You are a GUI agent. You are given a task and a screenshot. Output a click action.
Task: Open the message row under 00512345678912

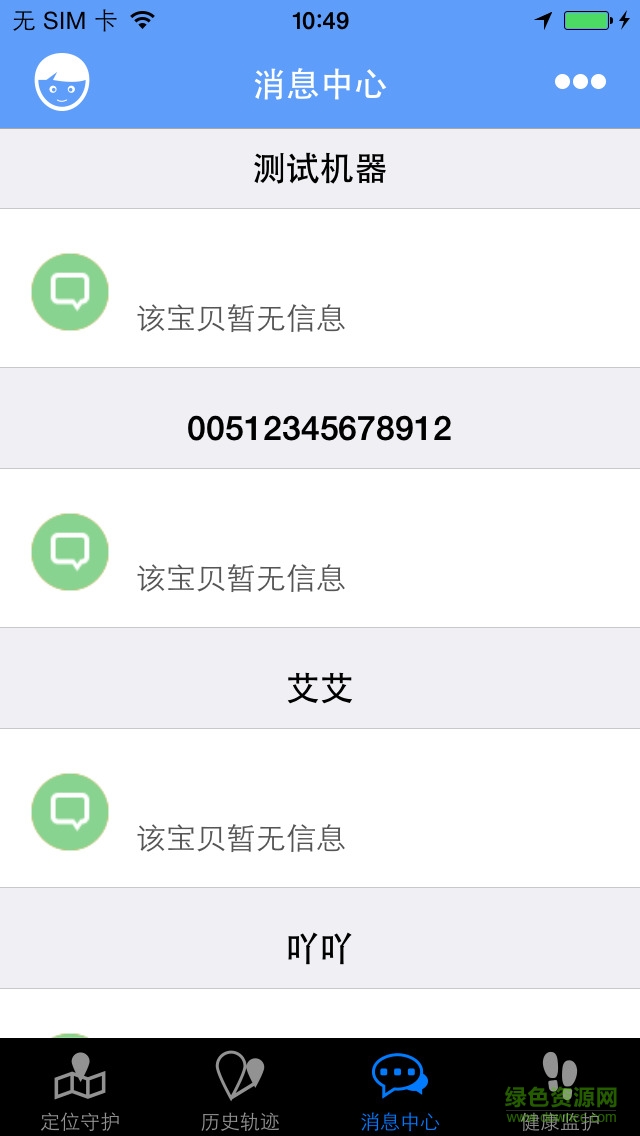(320, 549)
